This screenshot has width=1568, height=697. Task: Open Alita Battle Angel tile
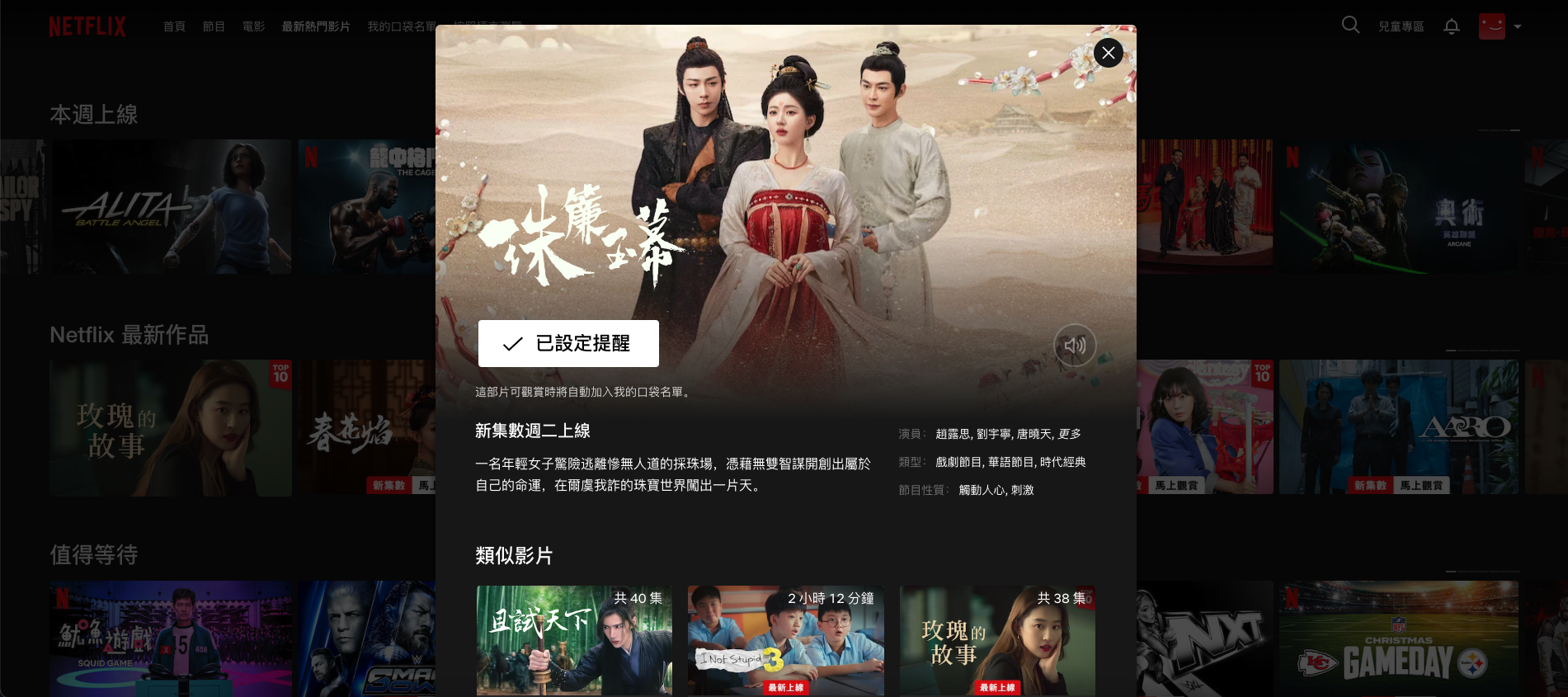(x=172, y=206)
